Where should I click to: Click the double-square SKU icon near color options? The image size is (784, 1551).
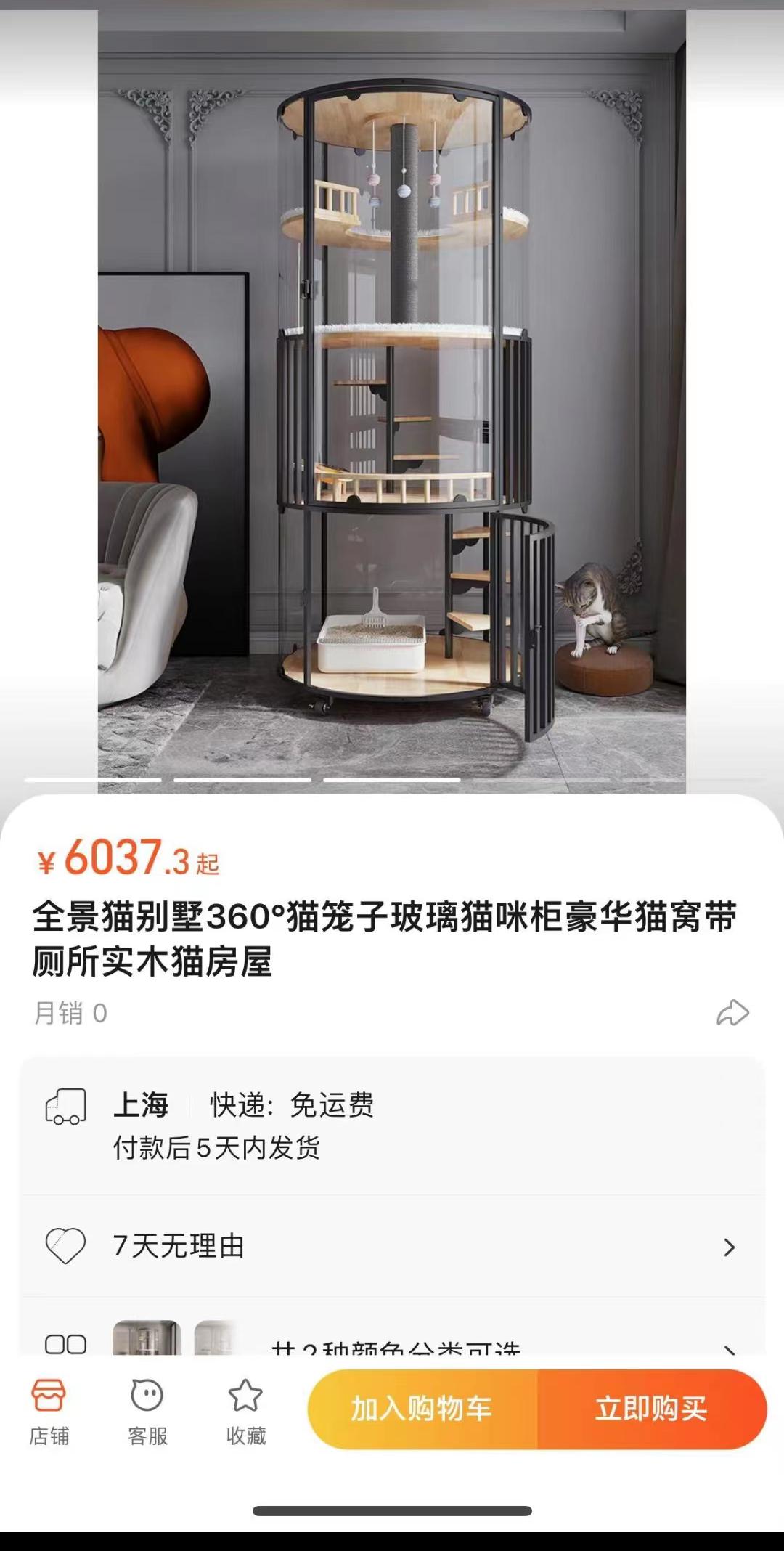coord(65,1344)
